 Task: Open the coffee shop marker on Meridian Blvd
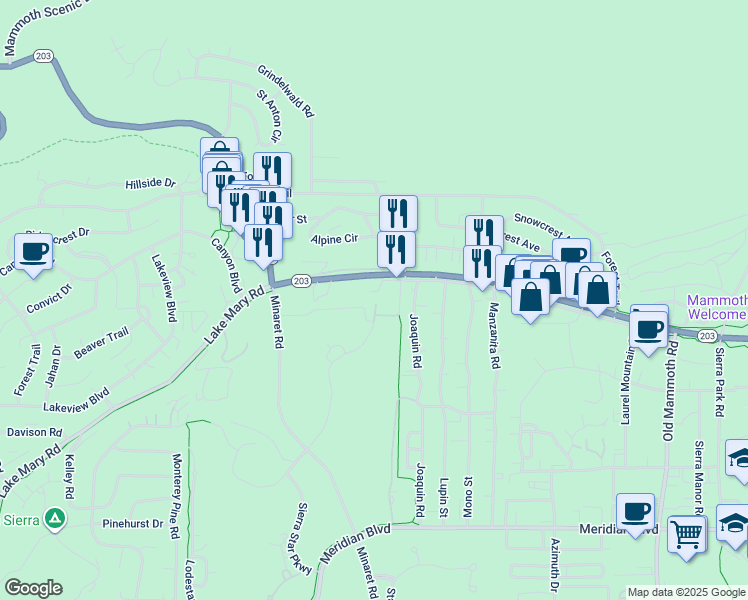tap(635, 512)
